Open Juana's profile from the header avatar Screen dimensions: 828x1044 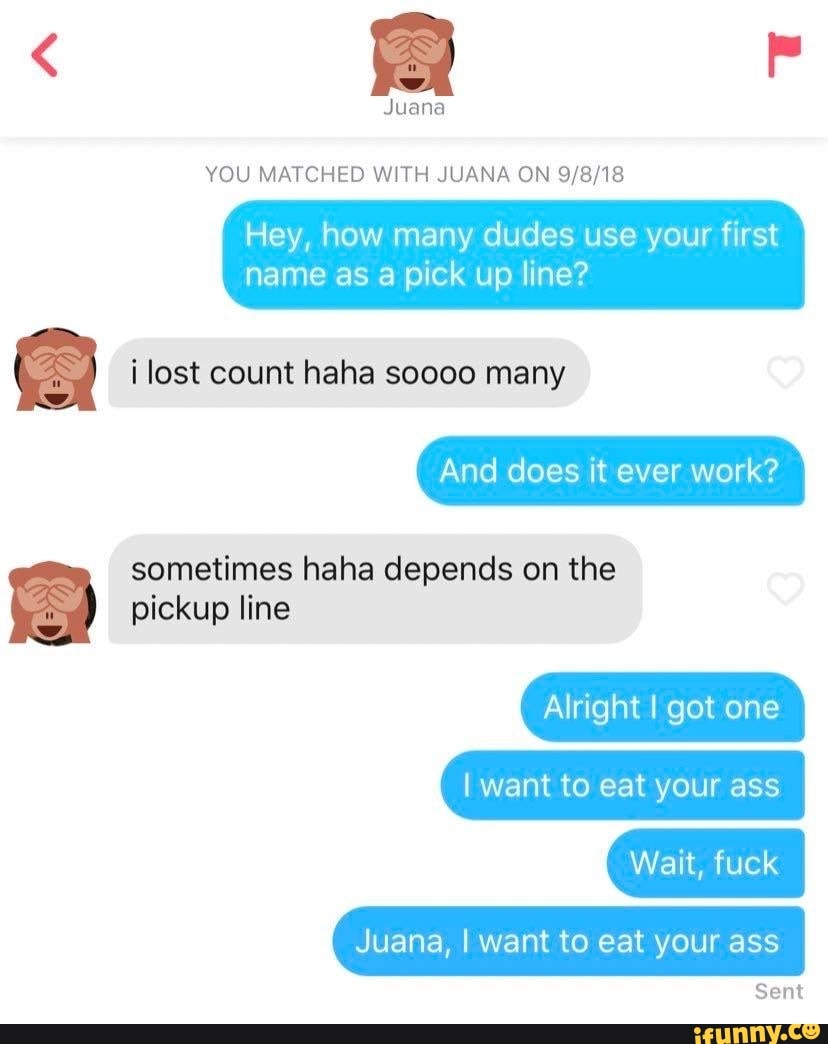click(x=414, y=55)
